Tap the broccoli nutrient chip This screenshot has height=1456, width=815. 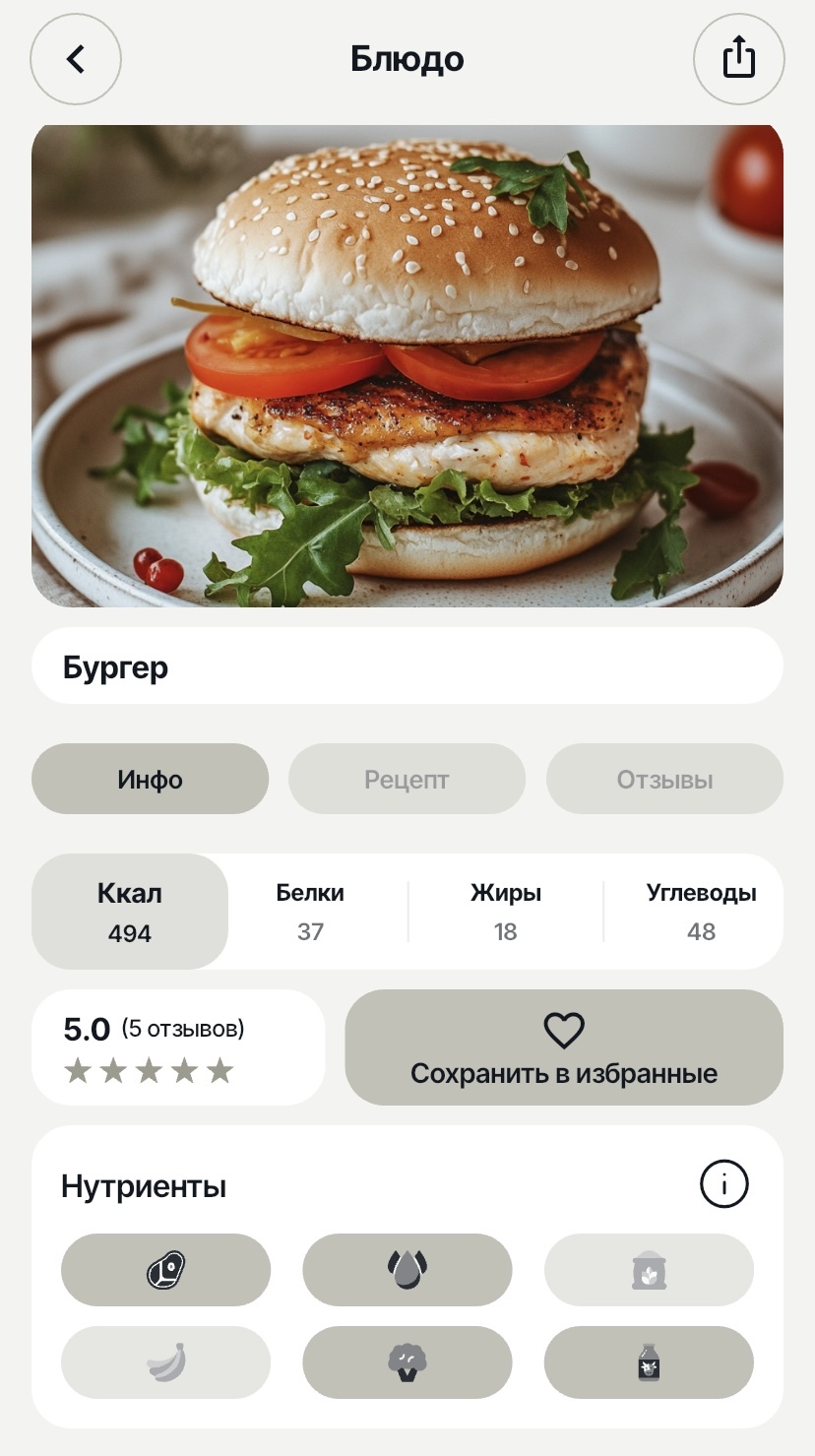click(x=407, y=1362)
